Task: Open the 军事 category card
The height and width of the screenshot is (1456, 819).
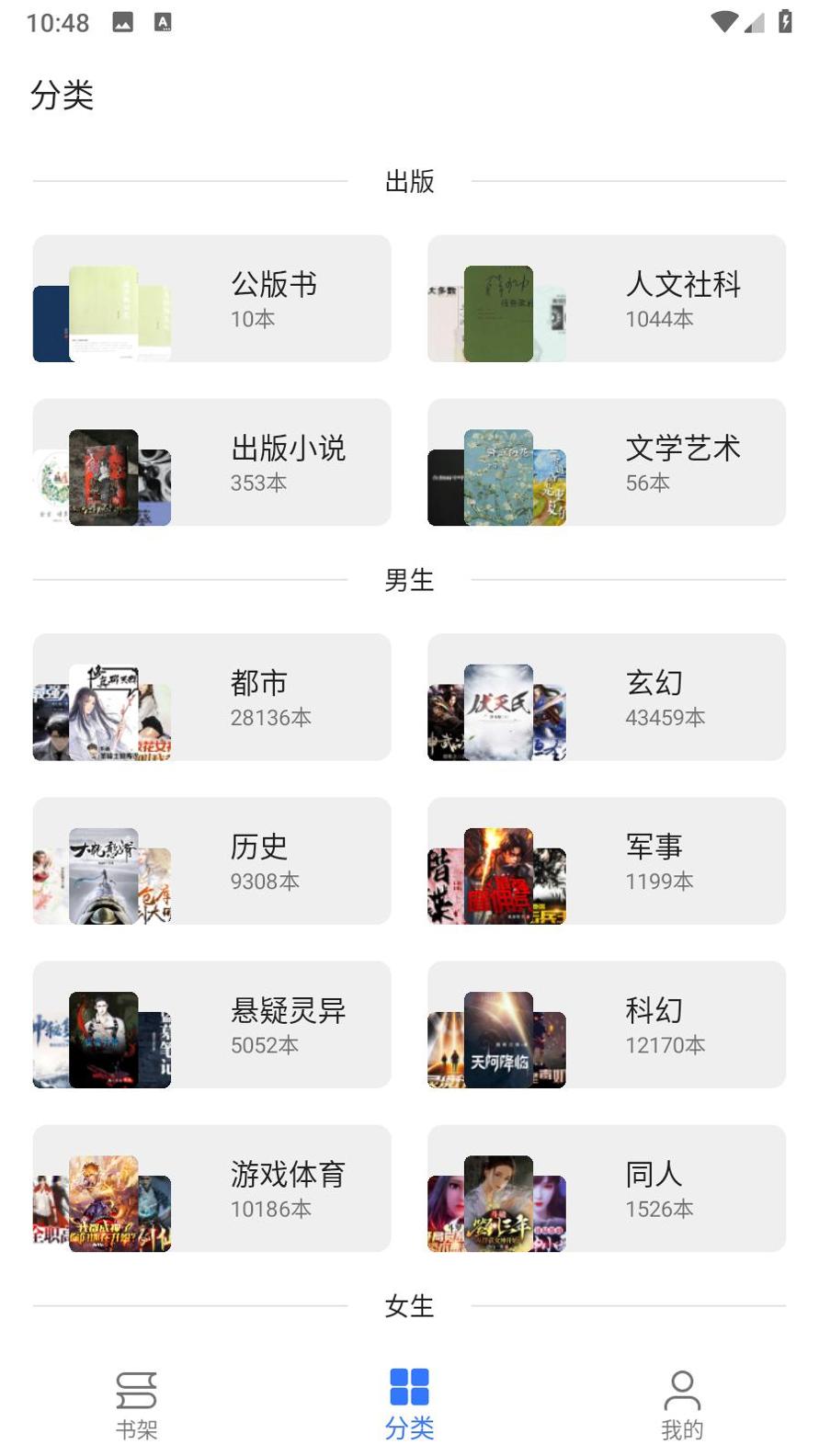Action: coord(605,860)
